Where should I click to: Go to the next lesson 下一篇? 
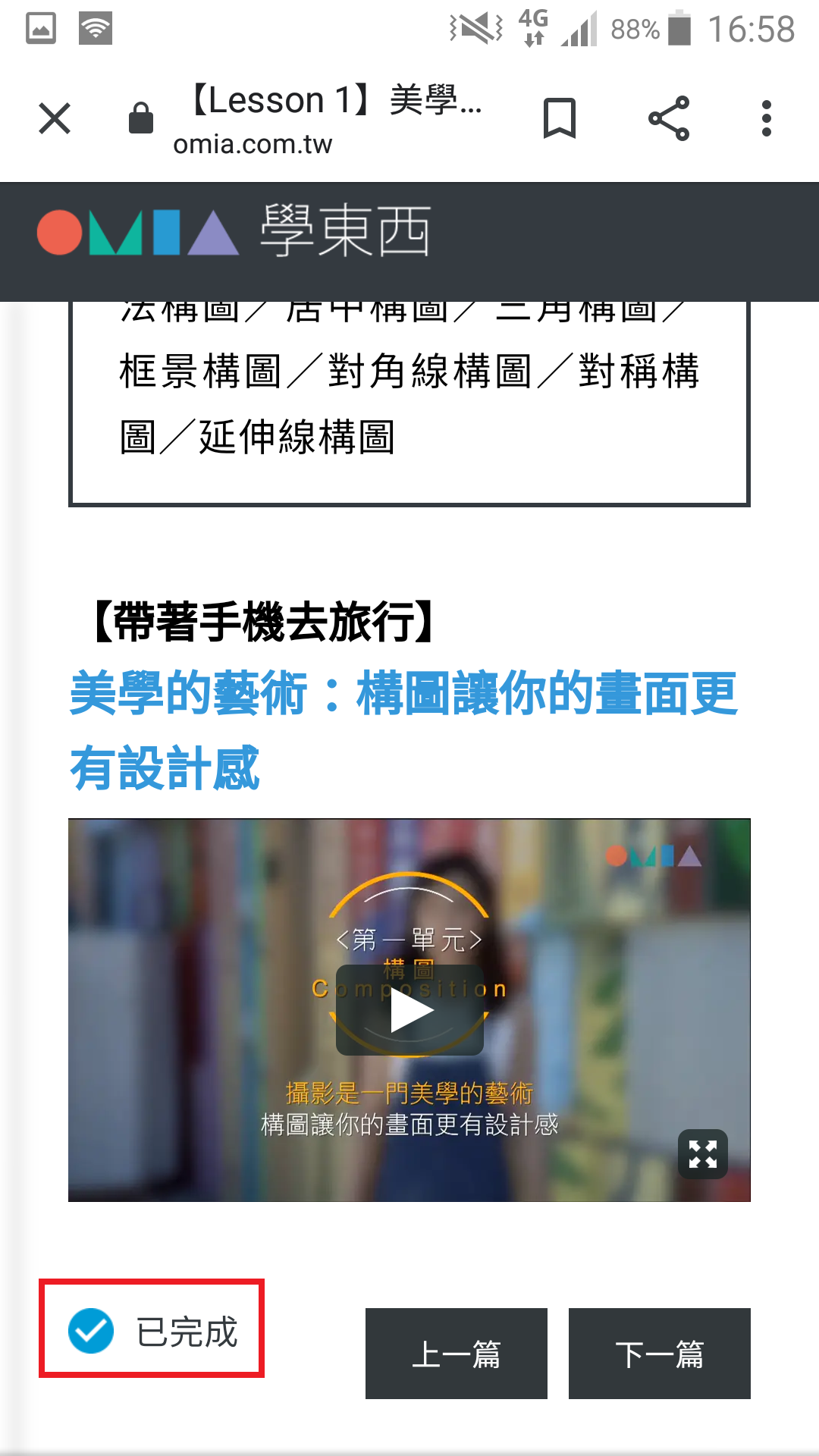point(659,1354)
